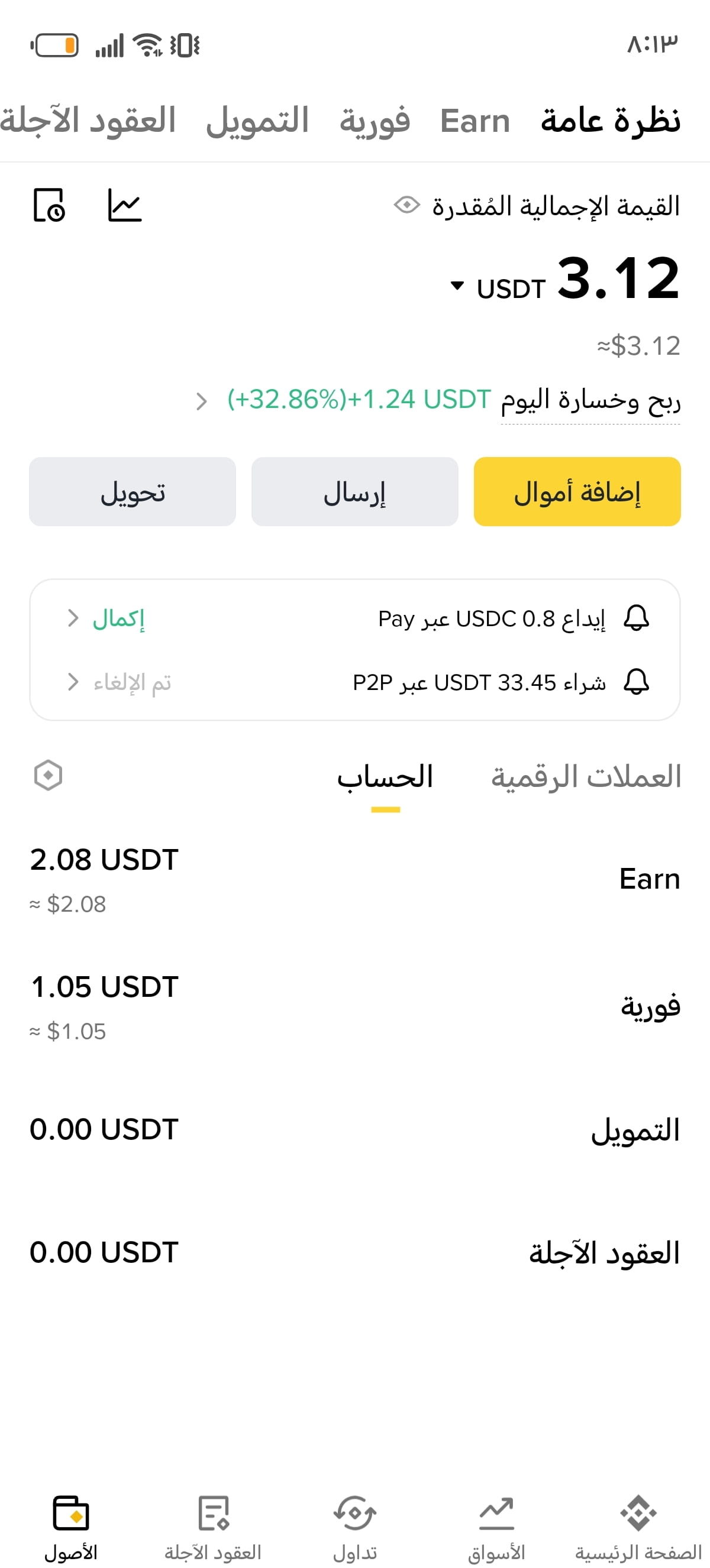Go to تداول in bottom navigation
Image resolution: width=710 pixels, height=1568 pixels.
(355, 1528)
